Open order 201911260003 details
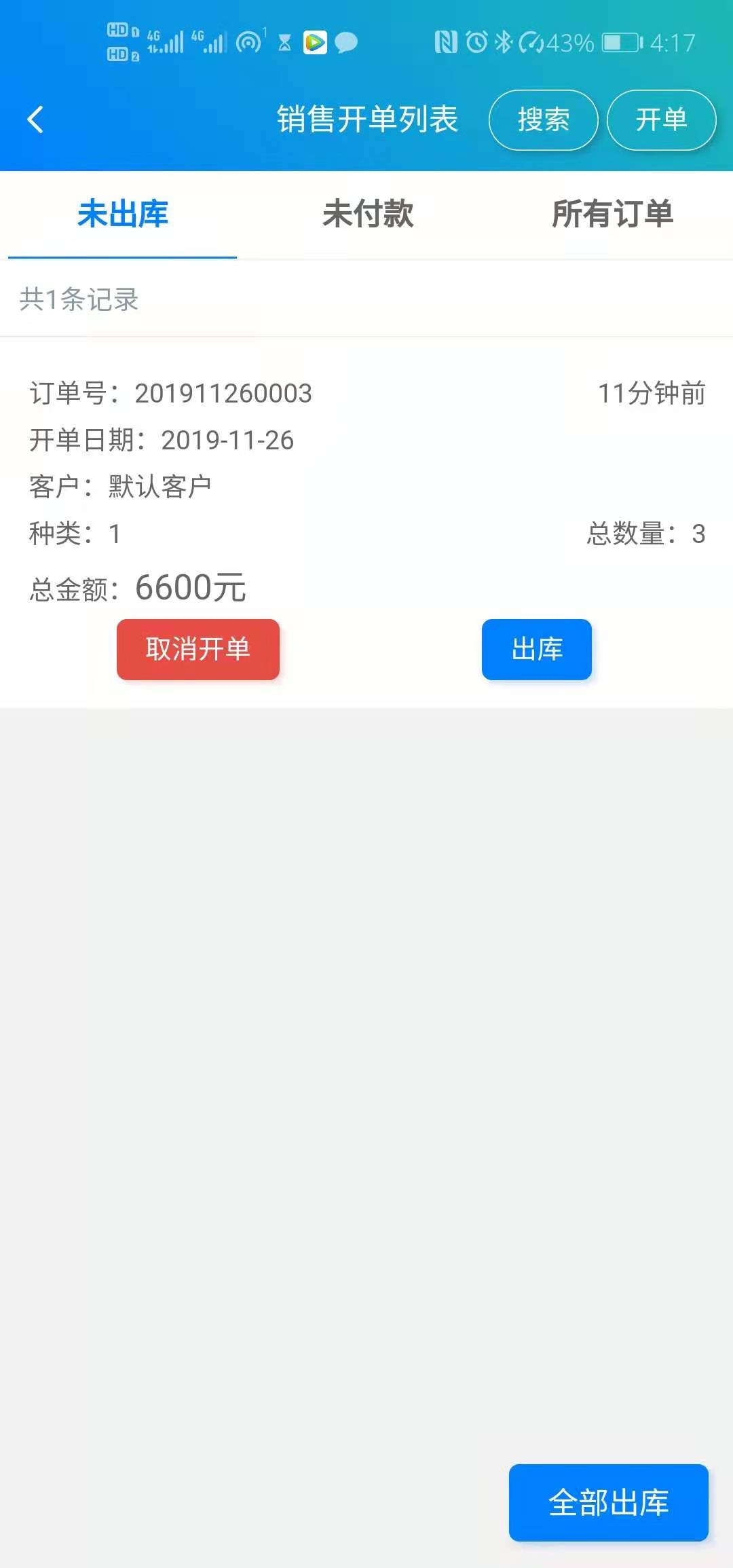This screenshot has height=1568, width=733. [366, 489]
